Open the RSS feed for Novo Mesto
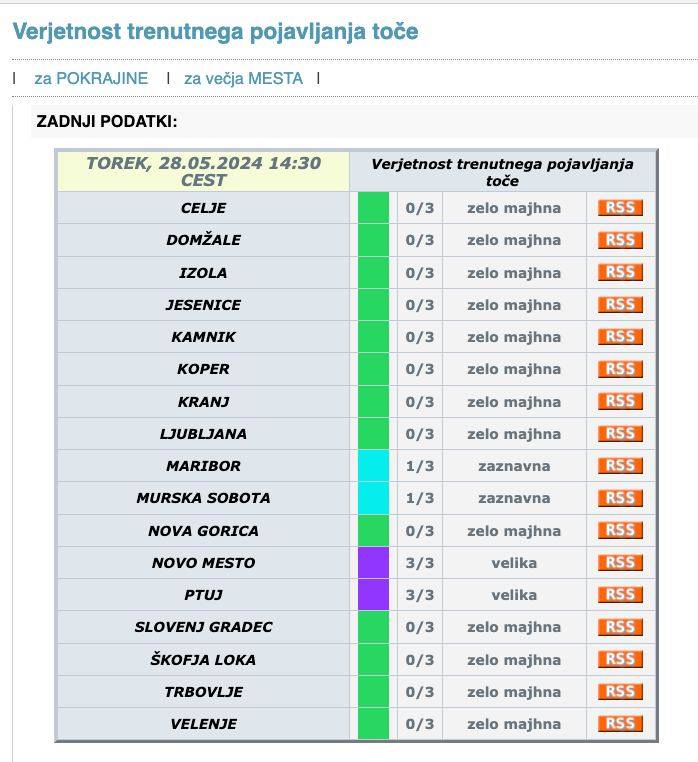 click(x=620, y=562)
